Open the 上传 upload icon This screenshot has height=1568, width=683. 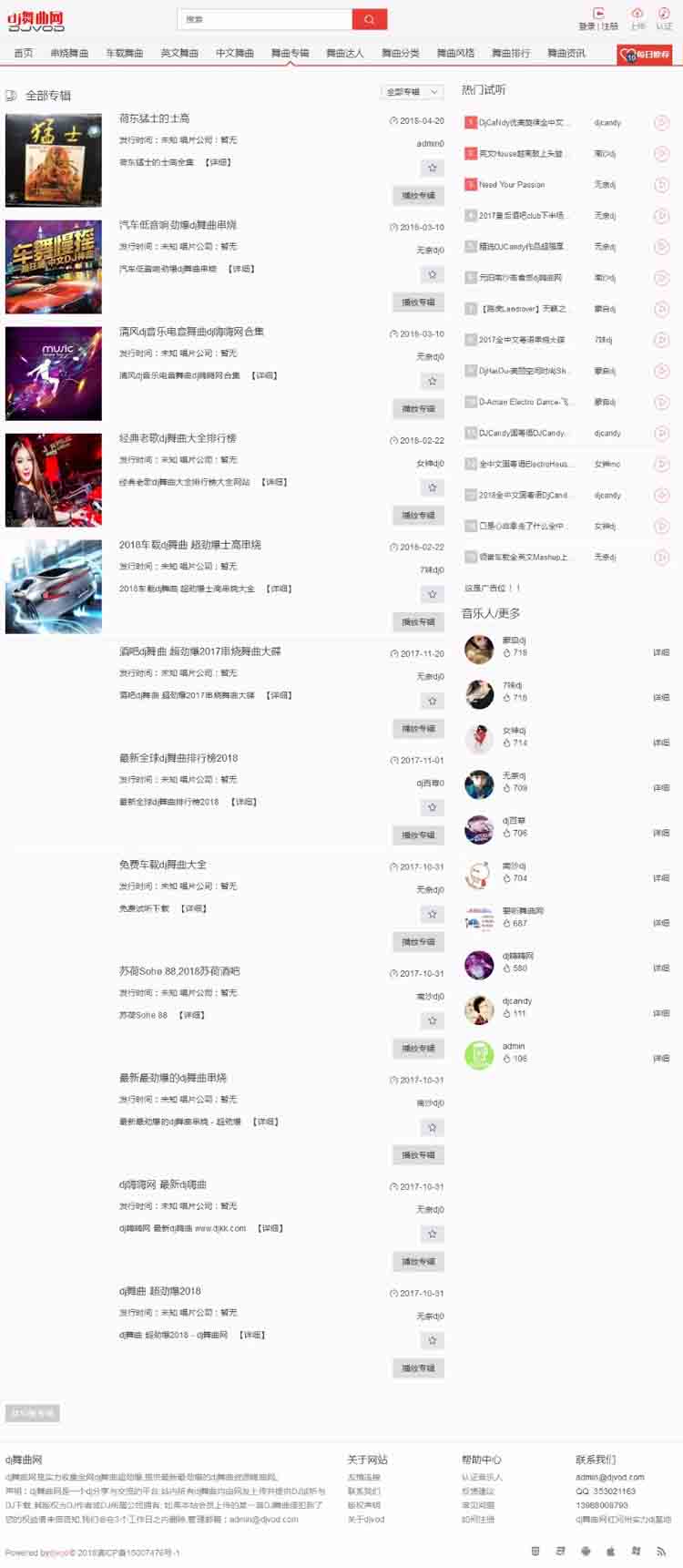click(637, 17)
